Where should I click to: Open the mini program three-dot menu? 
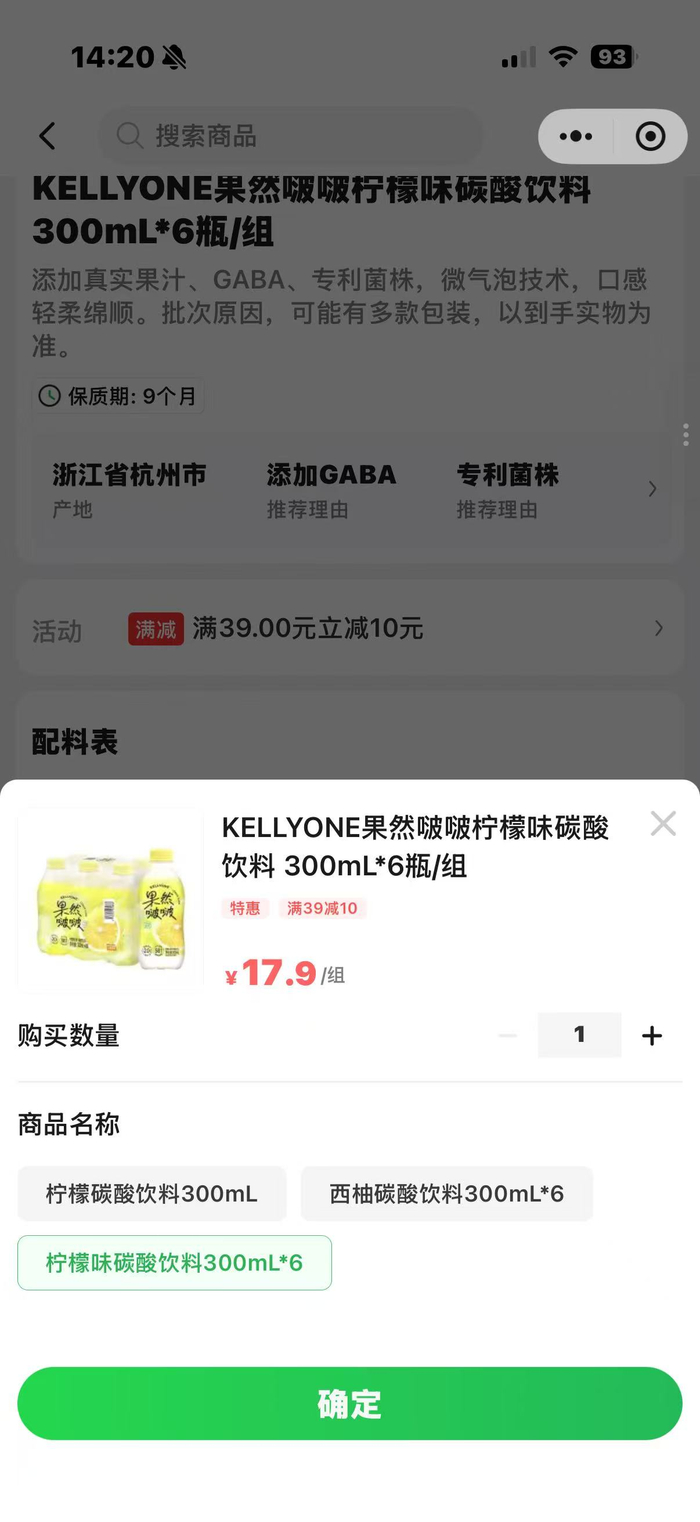pyautogui.click(x=576, y=136)
